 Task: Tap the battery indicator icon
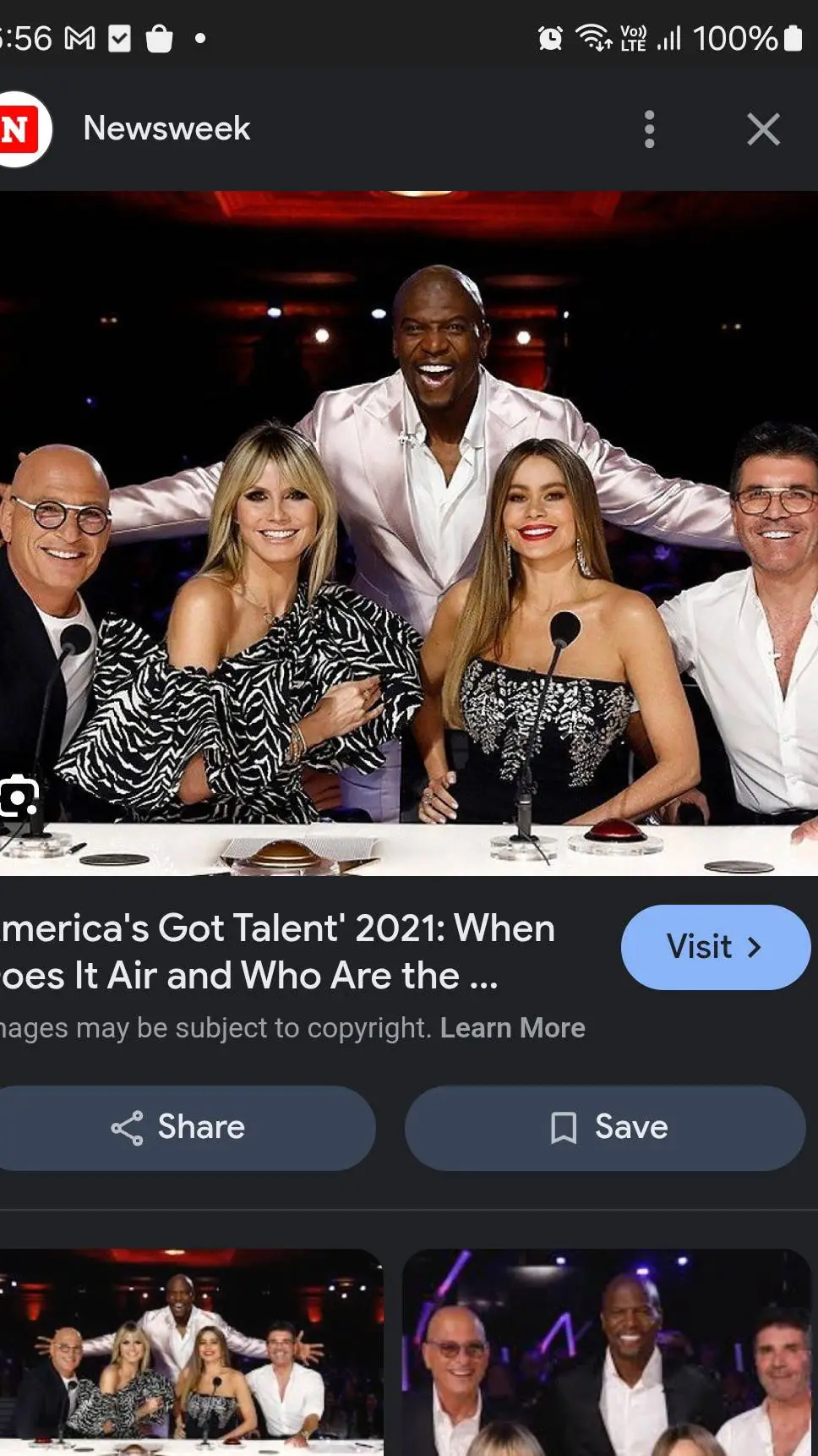791,38
